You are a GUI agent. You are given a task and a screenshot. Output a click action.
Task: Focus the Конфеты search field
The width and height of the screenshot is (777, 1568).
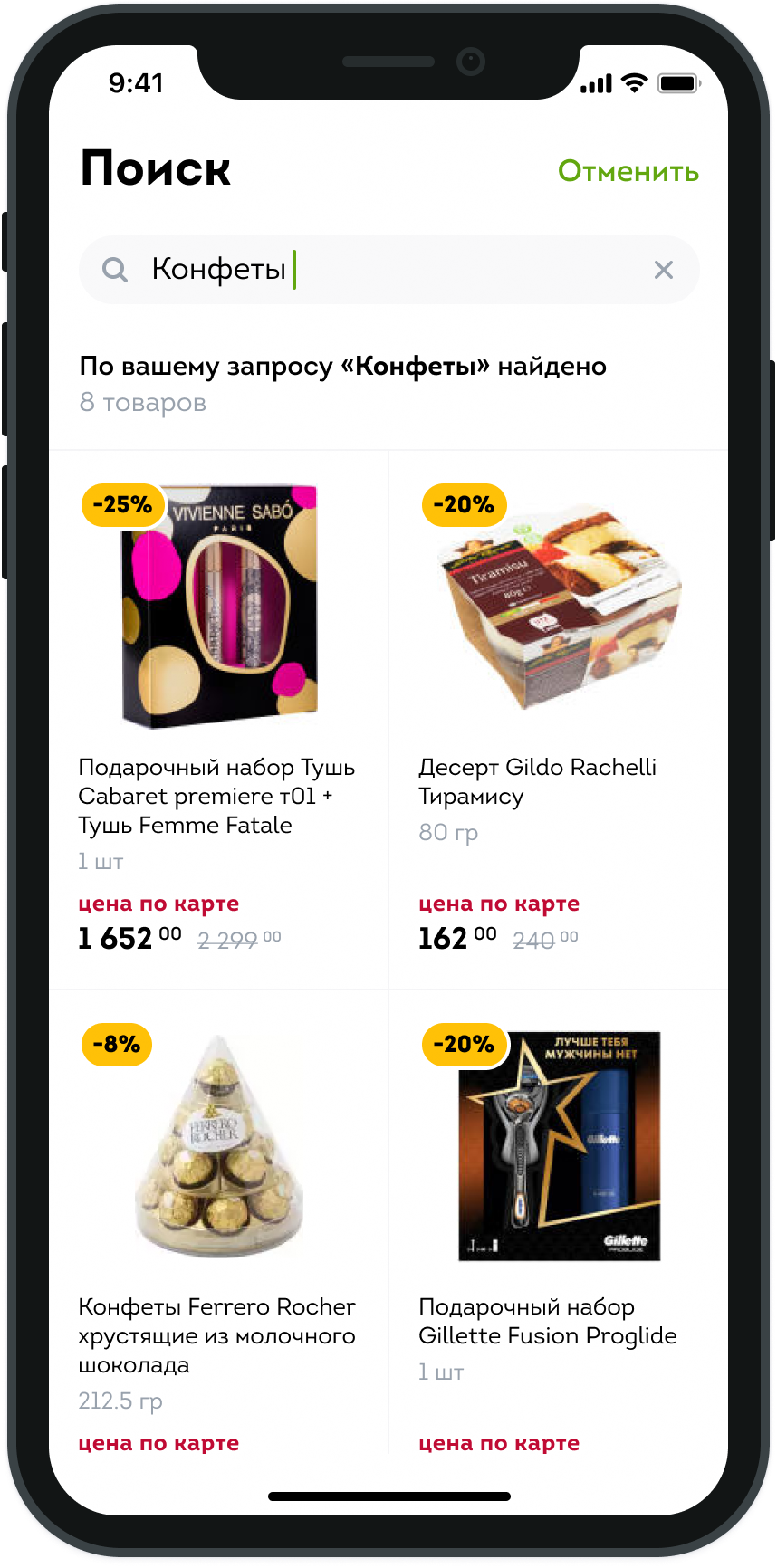(380, 270)
